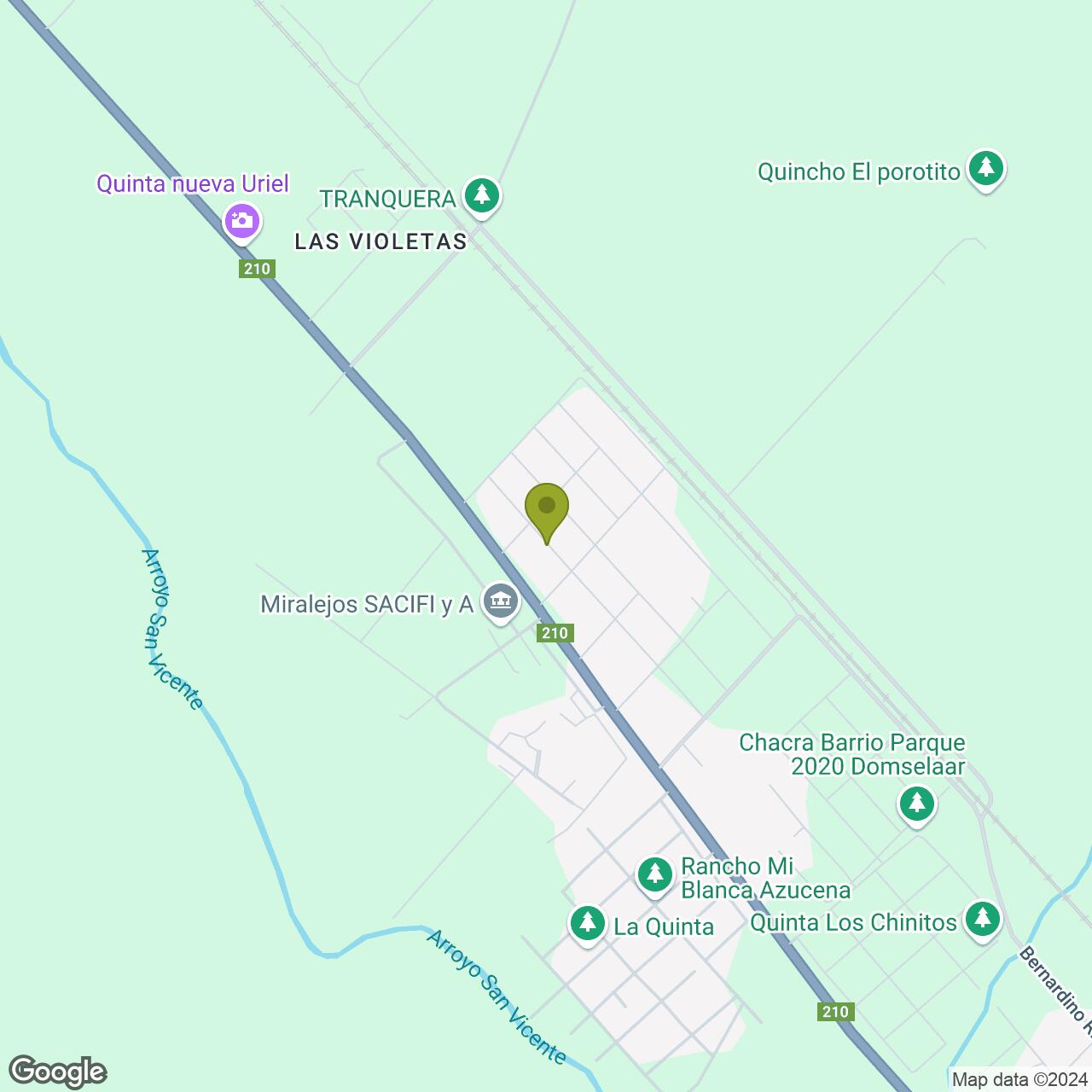Image resolution: width=1092 pixels, height=1092 pixels.
Task: Open the Chacra Barrio Parque 2020 Domselaar marker
Action: coord(917,804)
